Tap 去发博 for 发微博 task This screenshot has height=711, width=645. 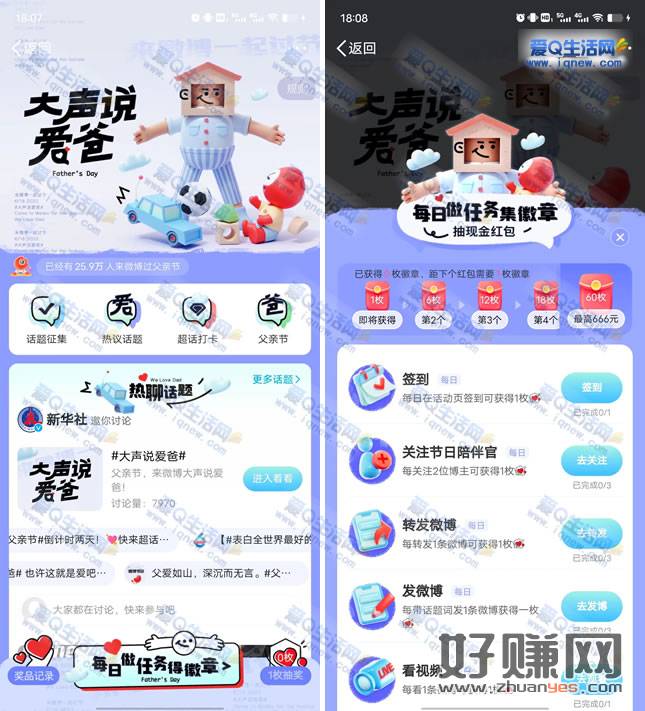(591, 605)
